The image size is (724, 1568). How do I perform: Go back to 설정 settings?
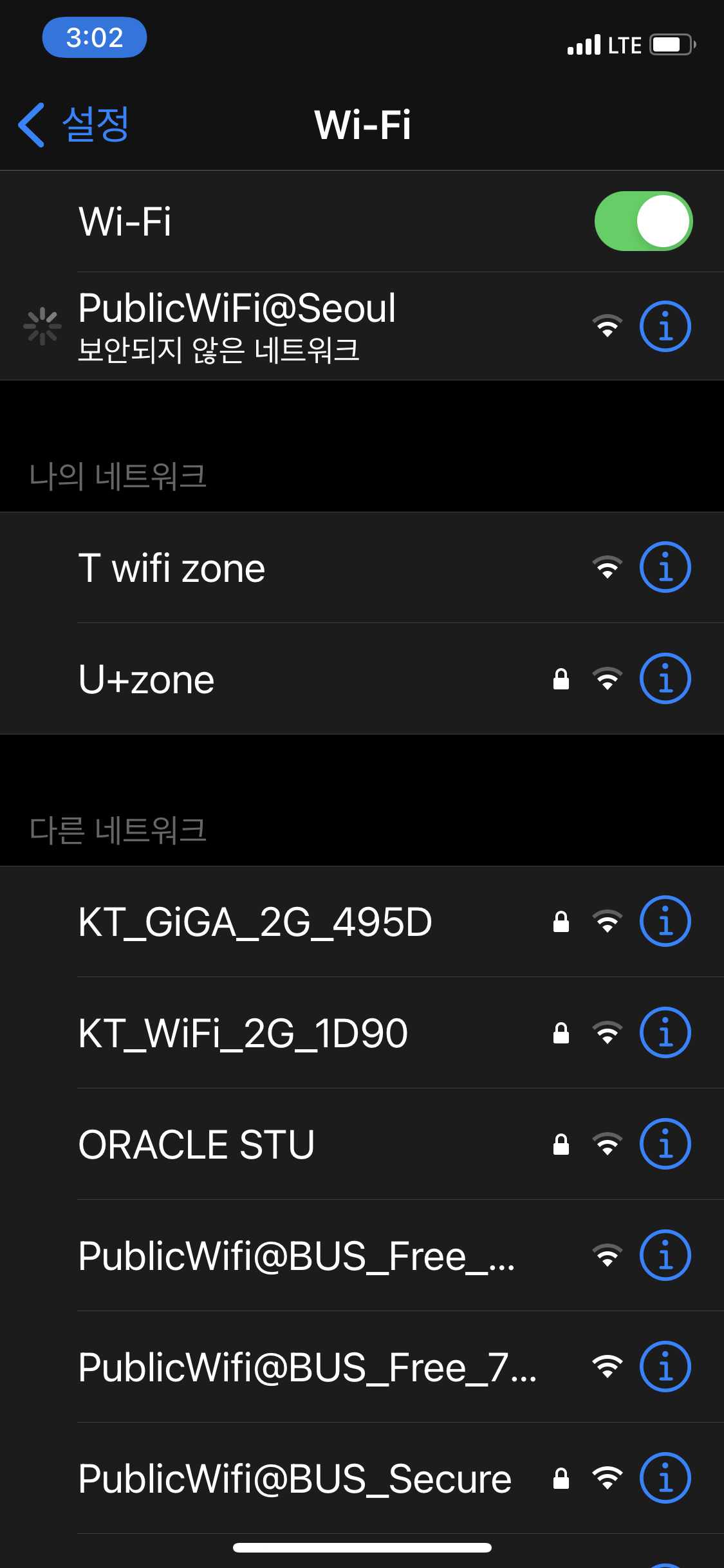(x=74, y=124)
